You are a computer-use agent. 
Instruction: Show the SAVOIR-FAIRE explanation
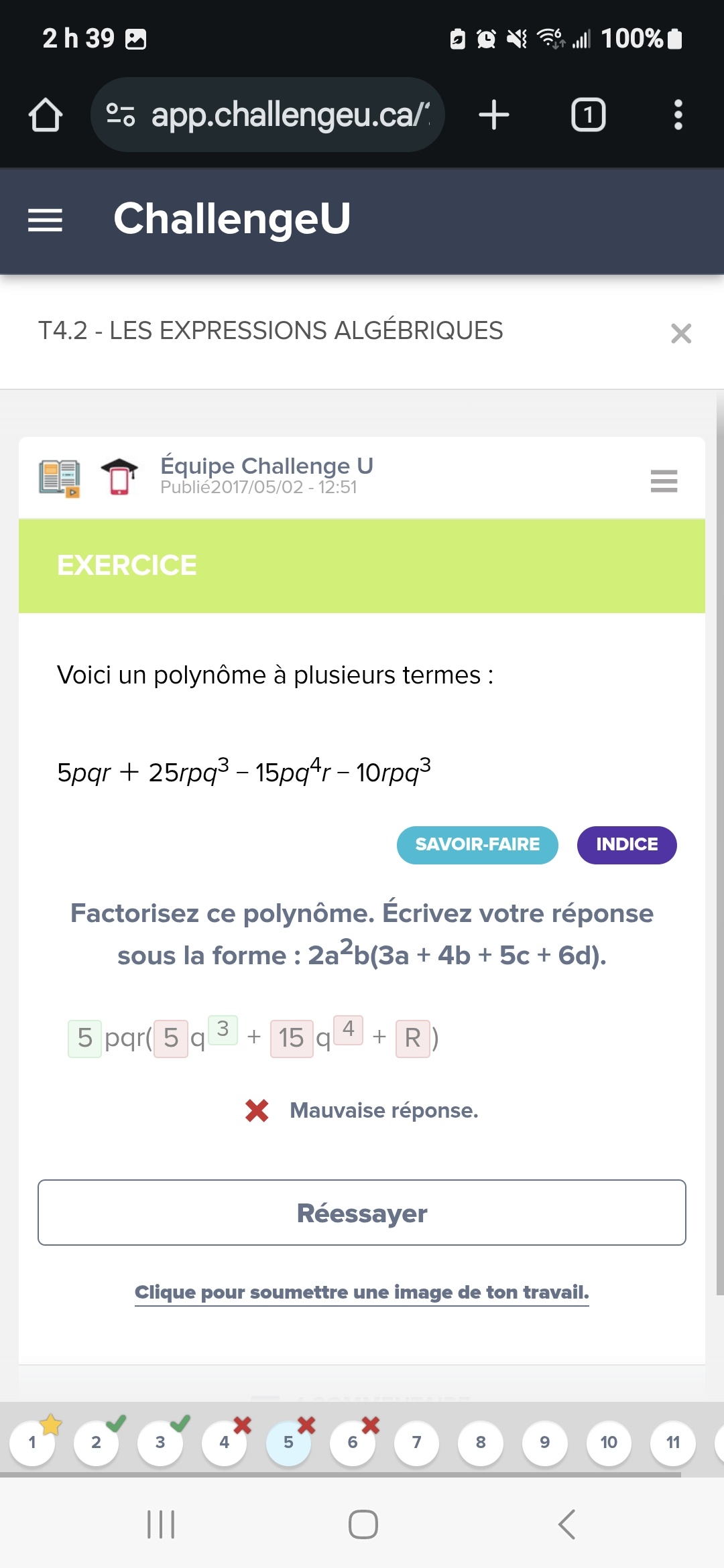[477, 845]
